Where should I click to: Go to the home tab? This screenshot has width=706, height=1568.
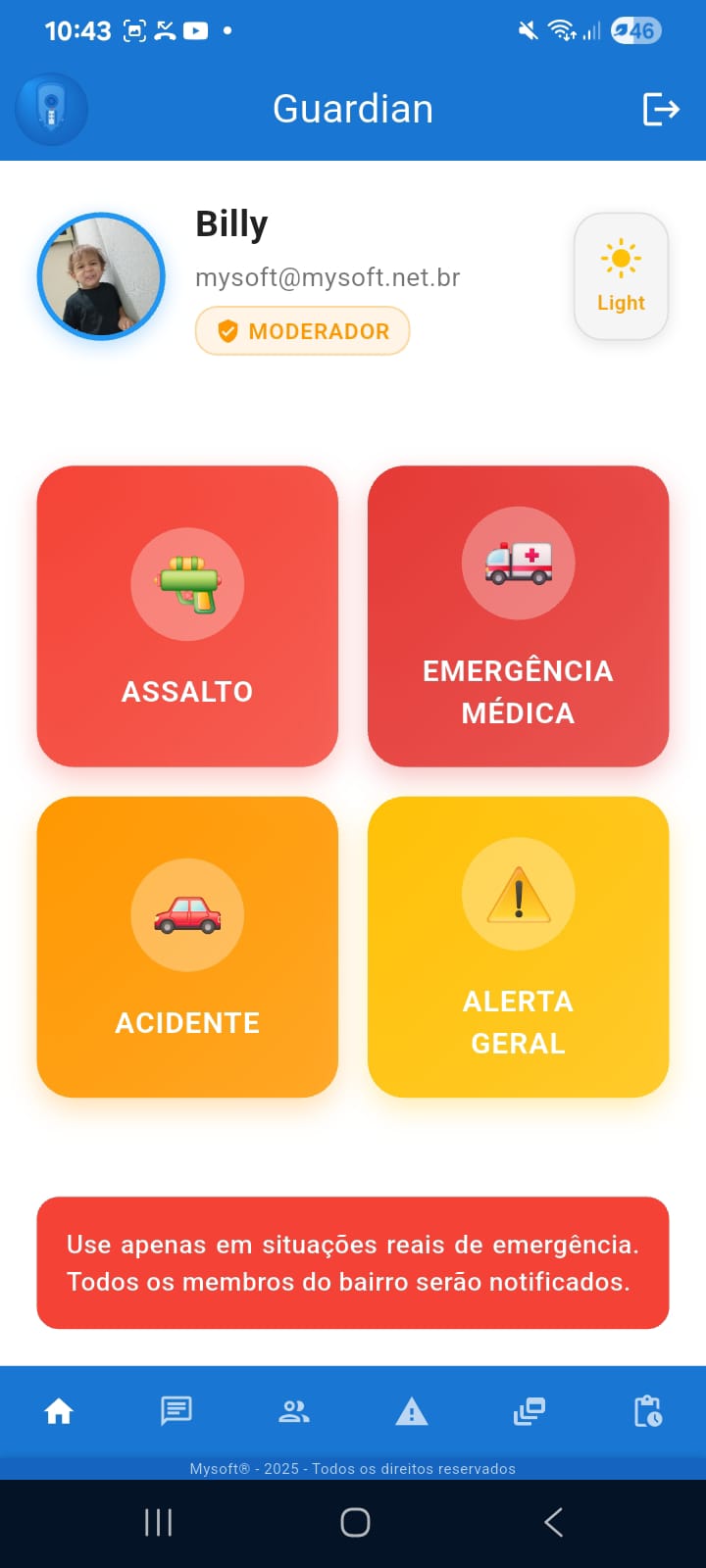coord(59,1411)
